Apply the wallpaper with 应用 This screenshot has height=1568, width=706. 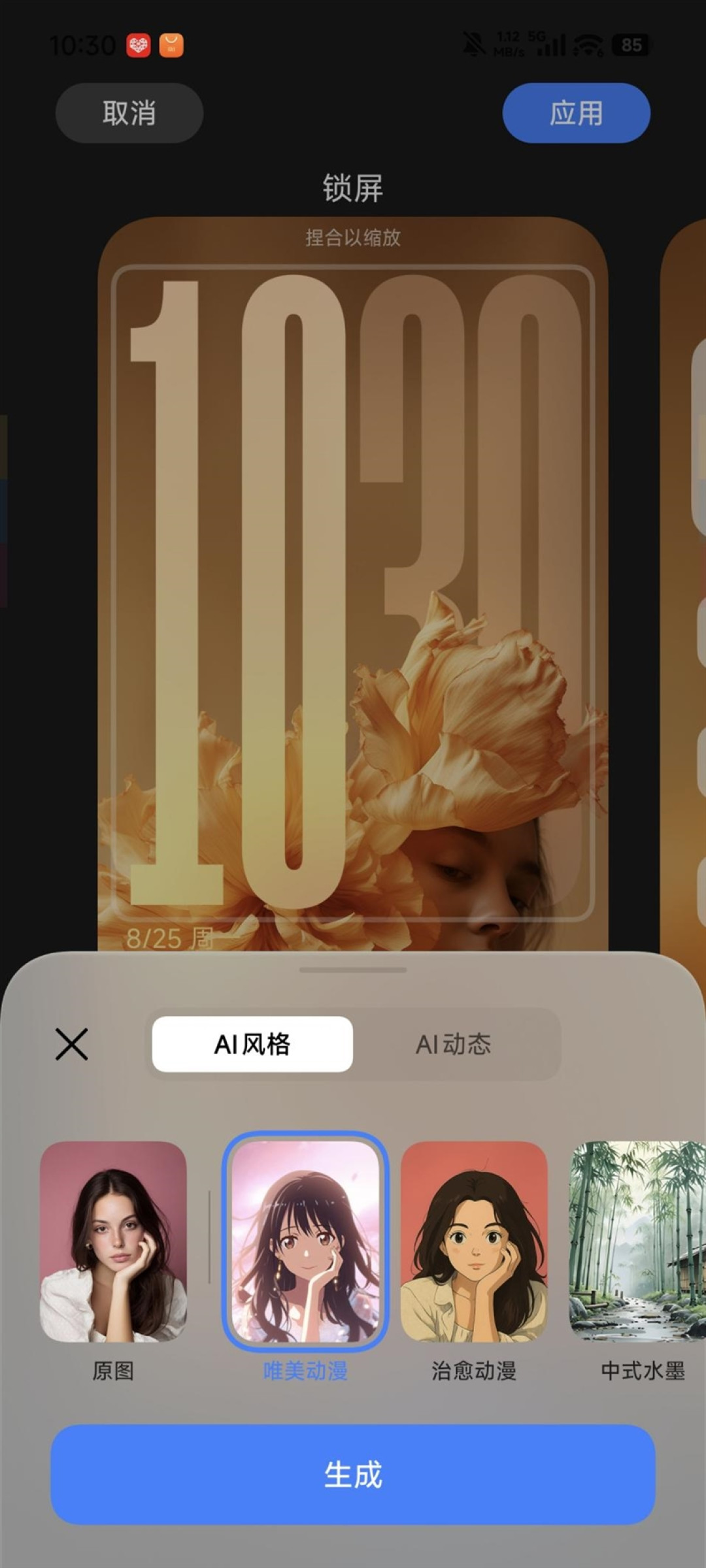[576, 113]
